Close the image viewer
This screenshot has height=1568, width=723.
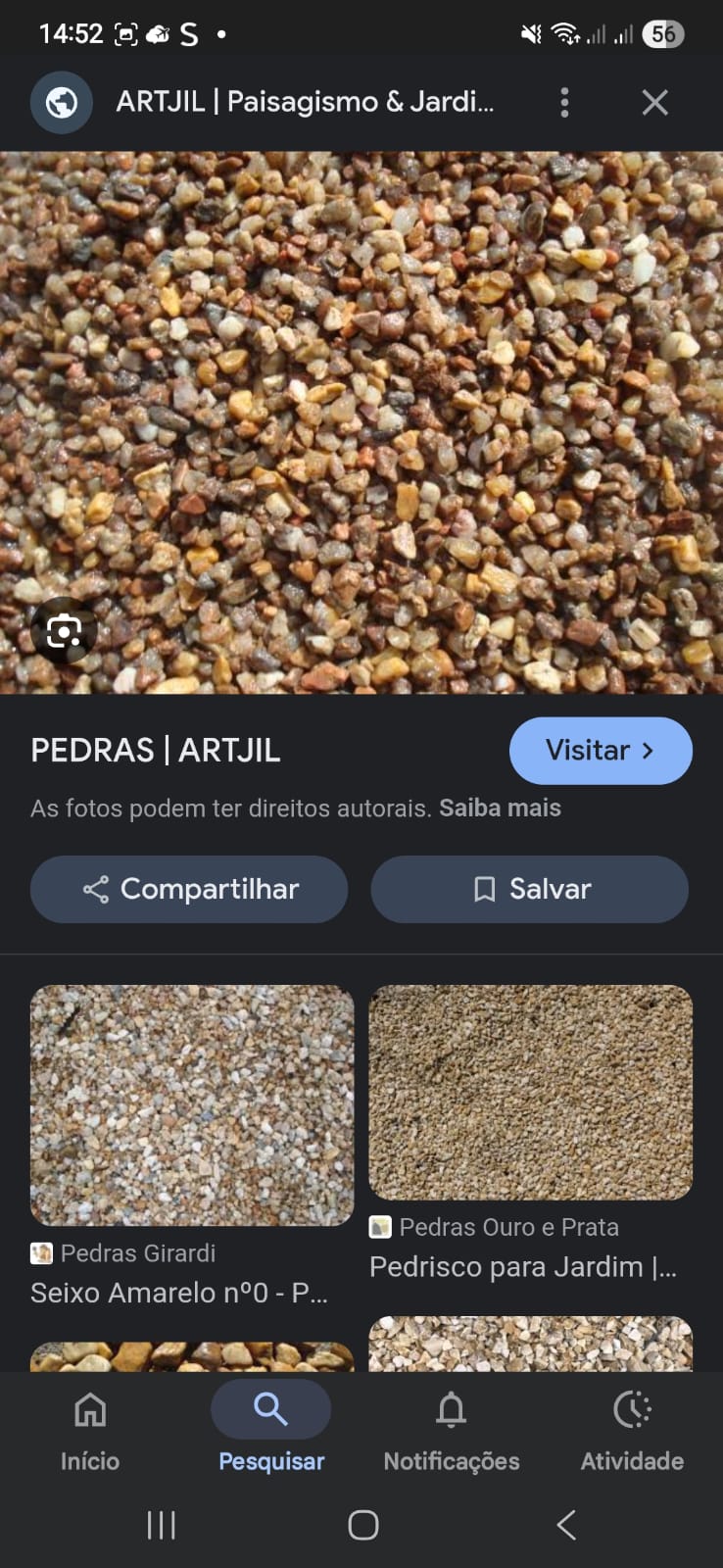654,102
